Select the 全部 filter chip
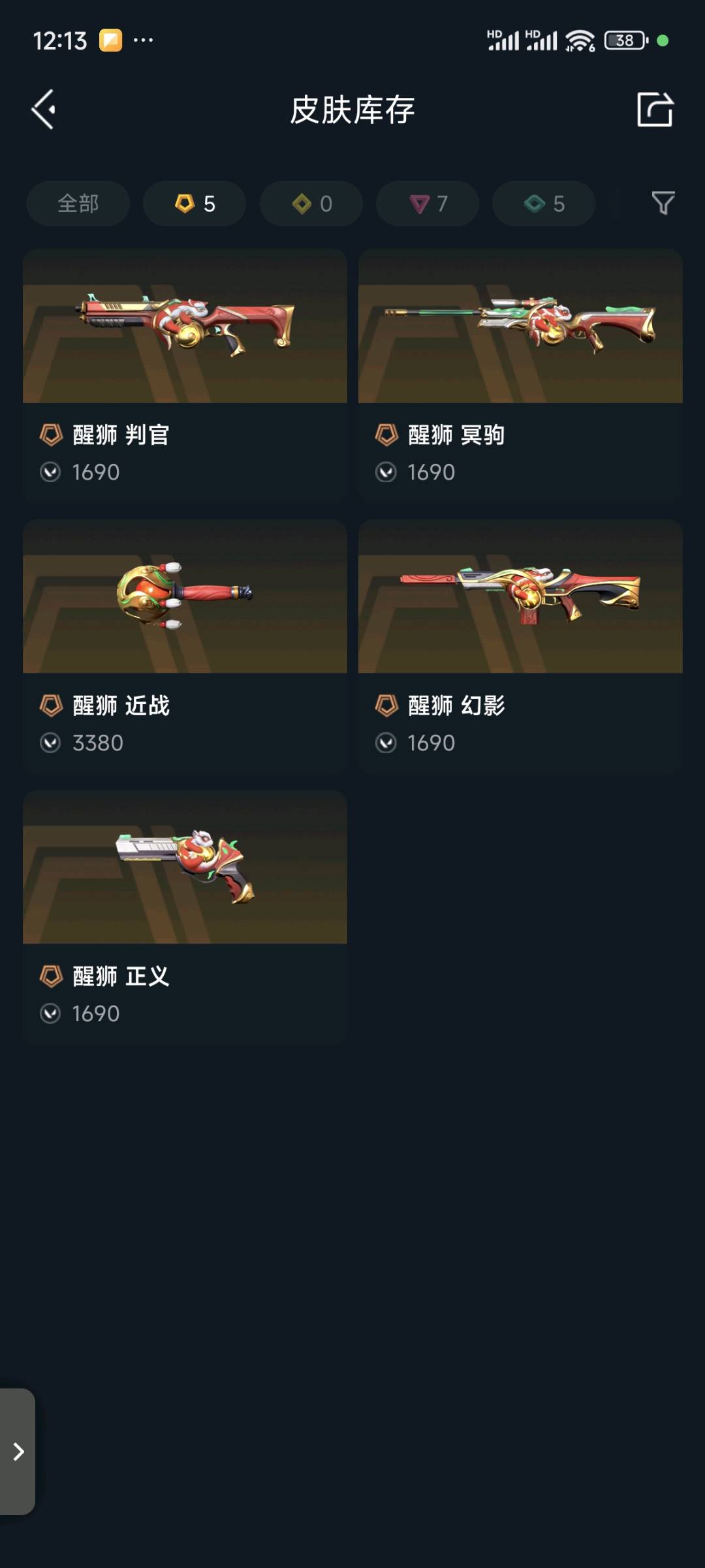 click(78, 204)
